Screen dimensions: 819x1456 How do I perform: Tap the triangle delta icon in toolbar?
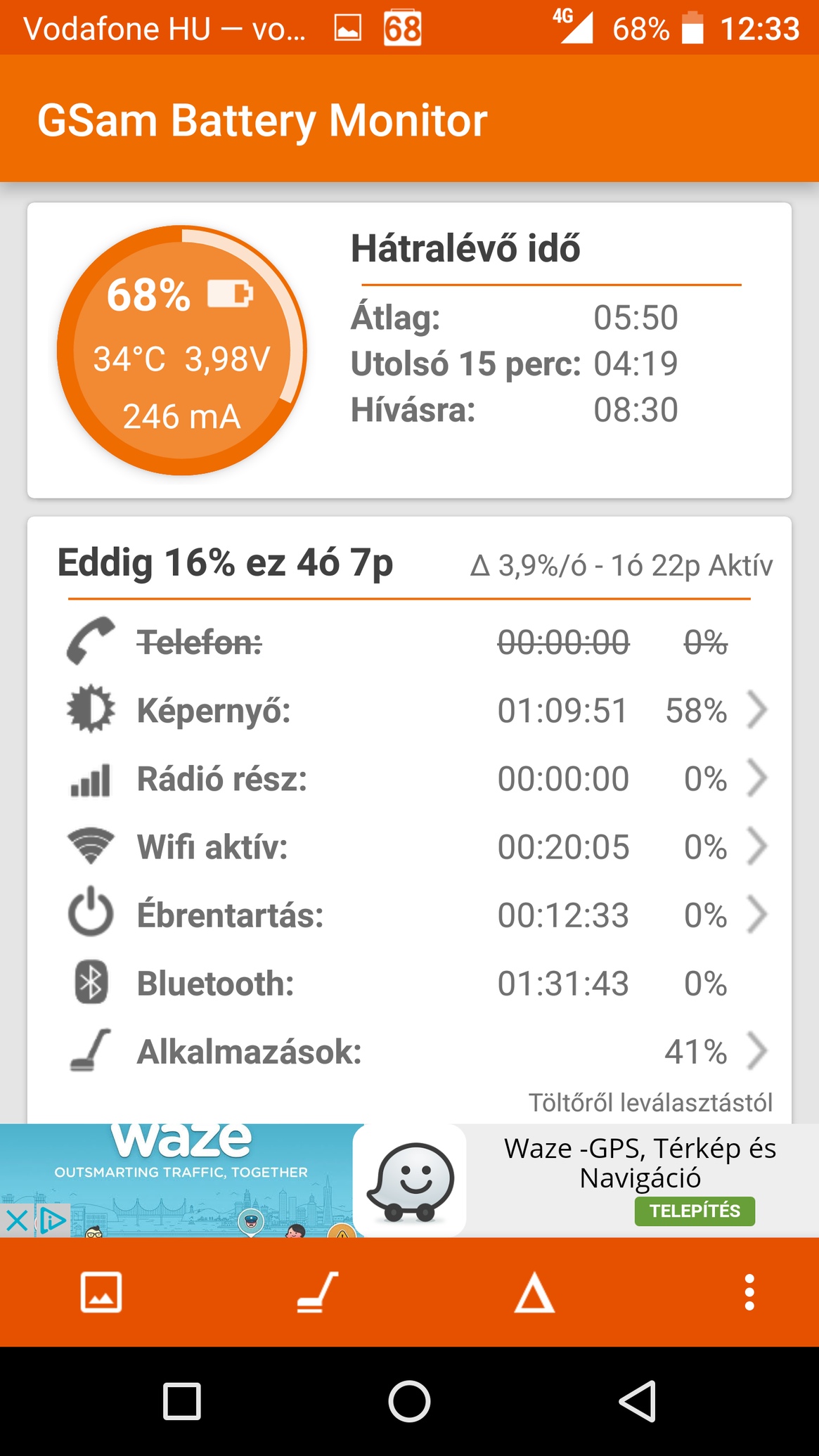pyautogui.click(x=534, y=1292)
